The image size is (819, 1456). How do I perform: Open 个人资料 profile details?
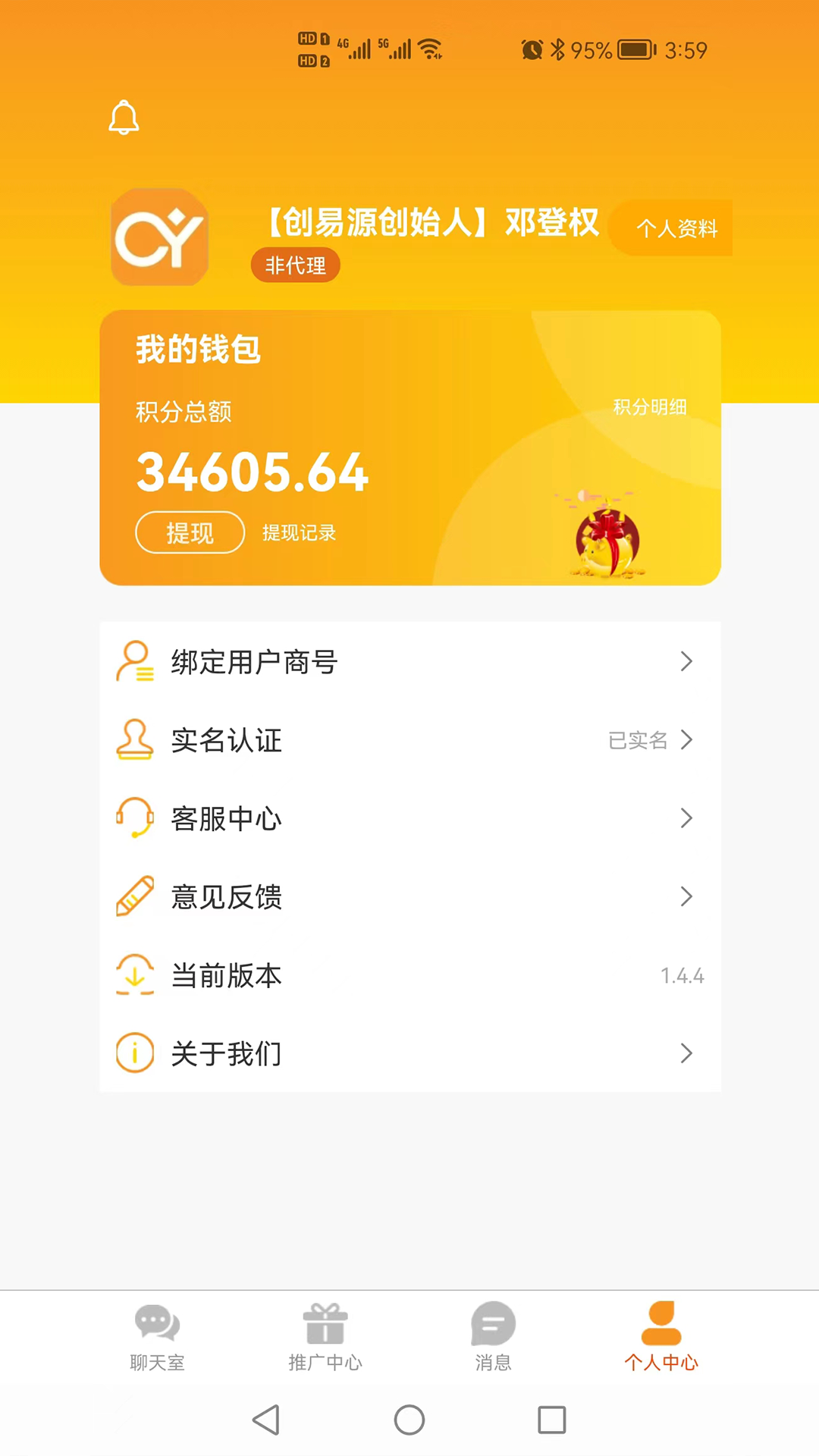(676, 228)
